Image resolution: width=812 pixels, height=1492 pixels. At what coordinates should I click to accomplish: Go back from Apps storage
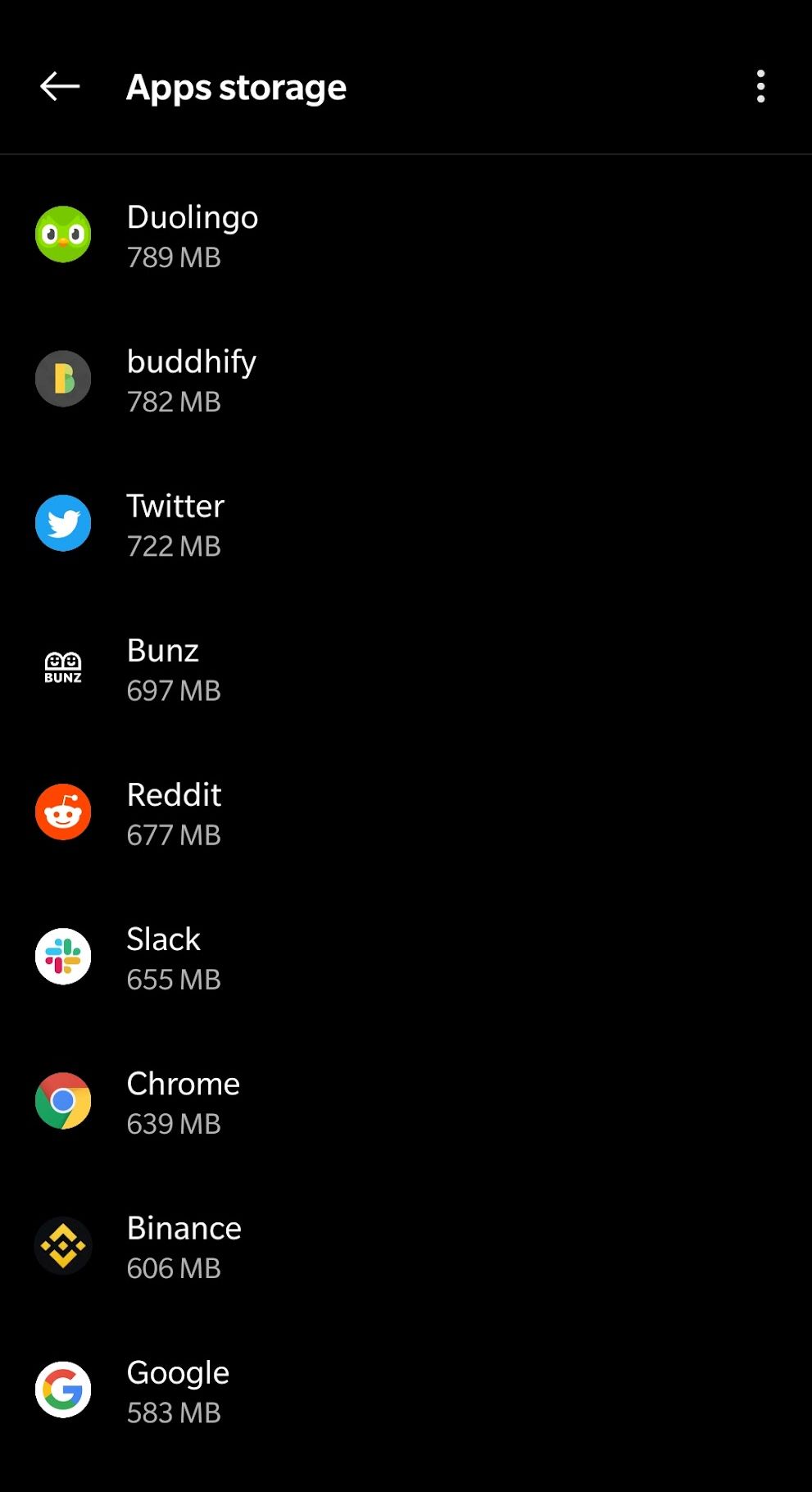60,86
